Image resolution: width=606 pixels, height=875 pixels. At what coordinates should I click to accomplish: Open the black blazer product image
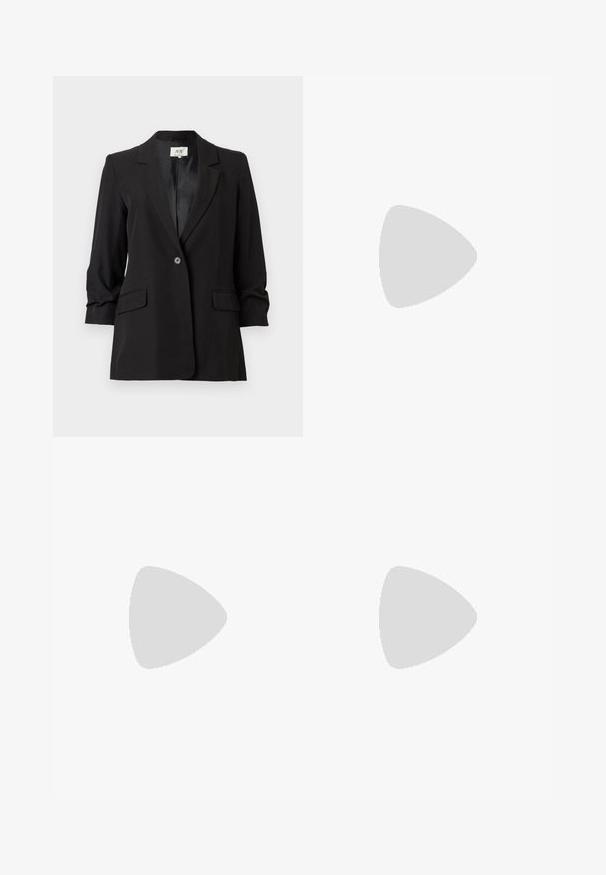click(x=178, y=256)
